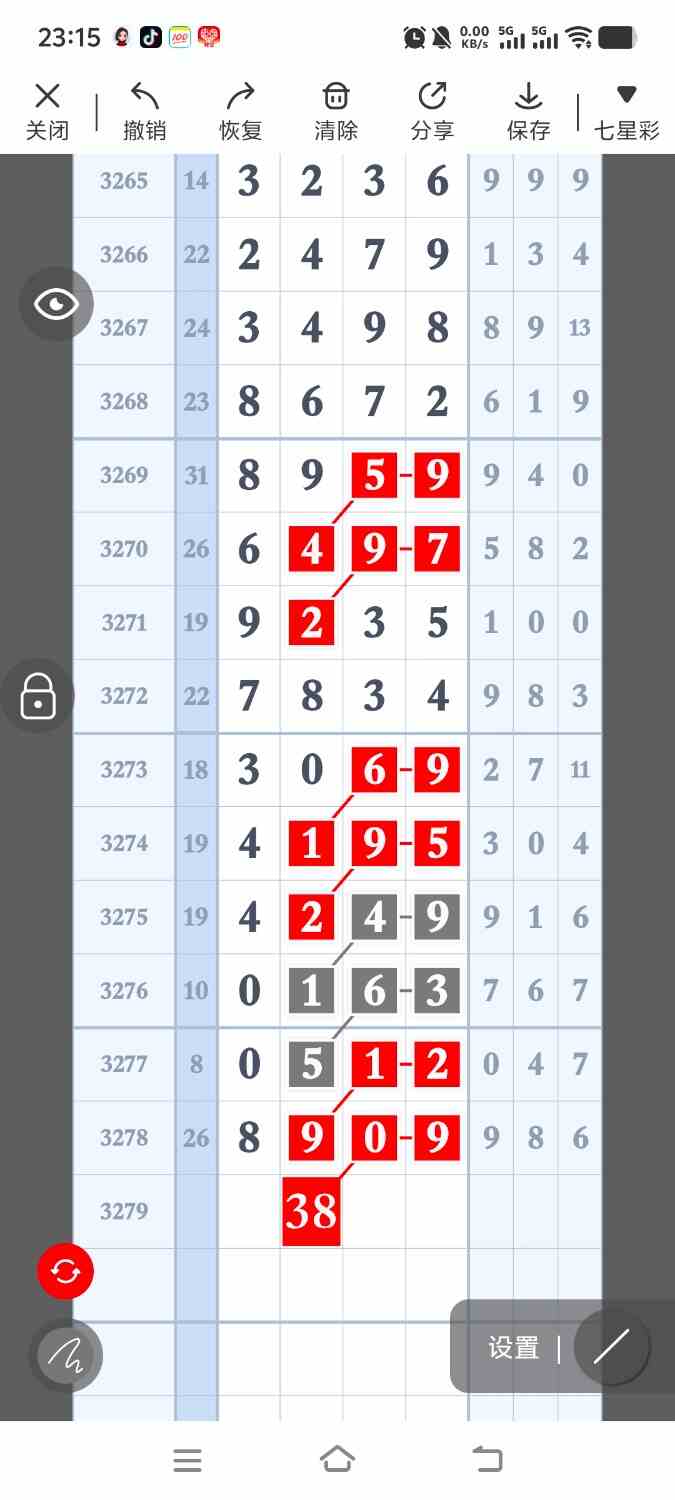675x1500 pixels.
Task: Share the chart via 分享
Action: click(432, 112)
